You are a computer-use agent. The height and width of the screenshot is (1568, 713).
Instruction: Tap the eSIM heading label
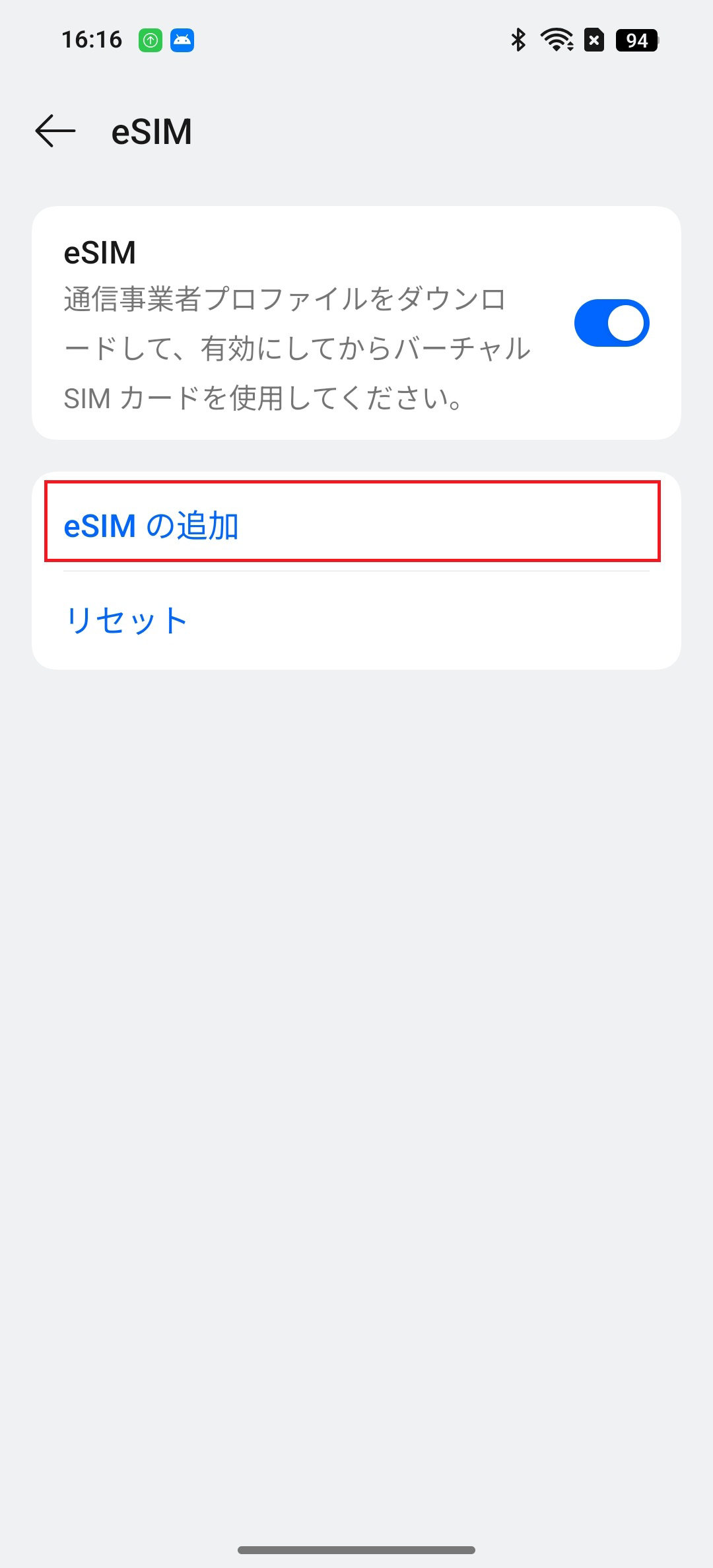[99, 252]
